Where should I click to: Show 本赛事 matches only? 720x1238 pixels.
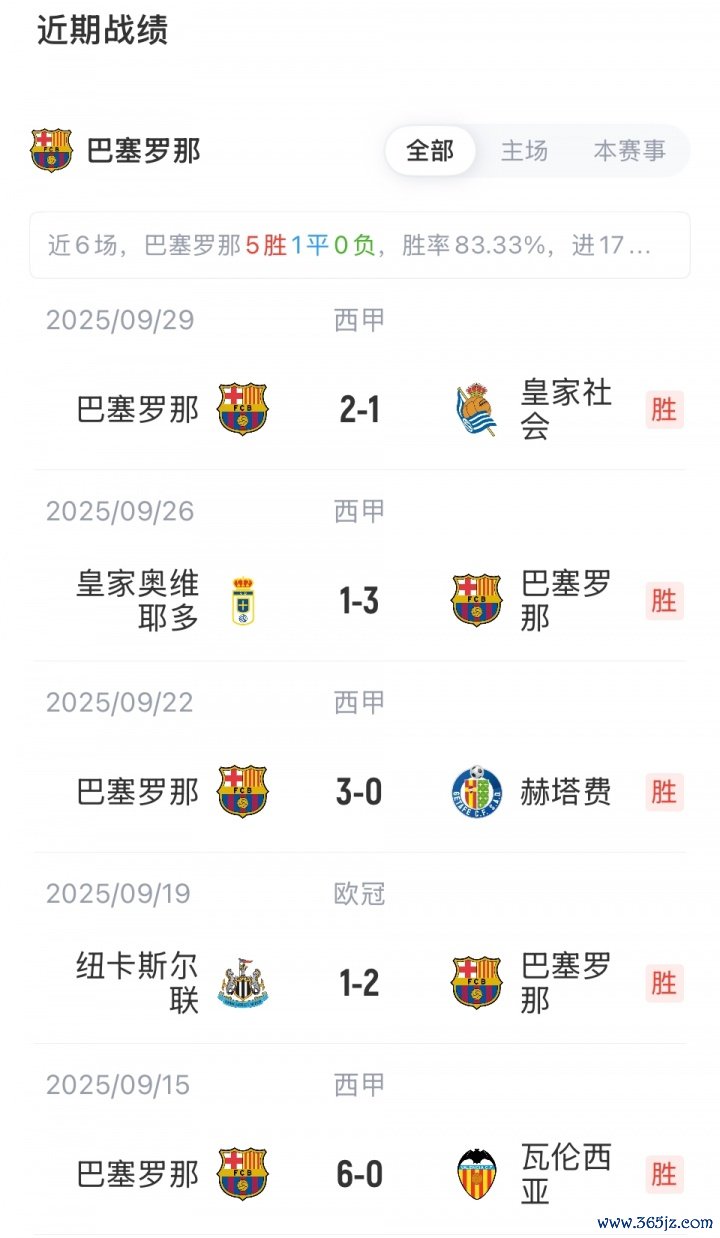[629, 151]
